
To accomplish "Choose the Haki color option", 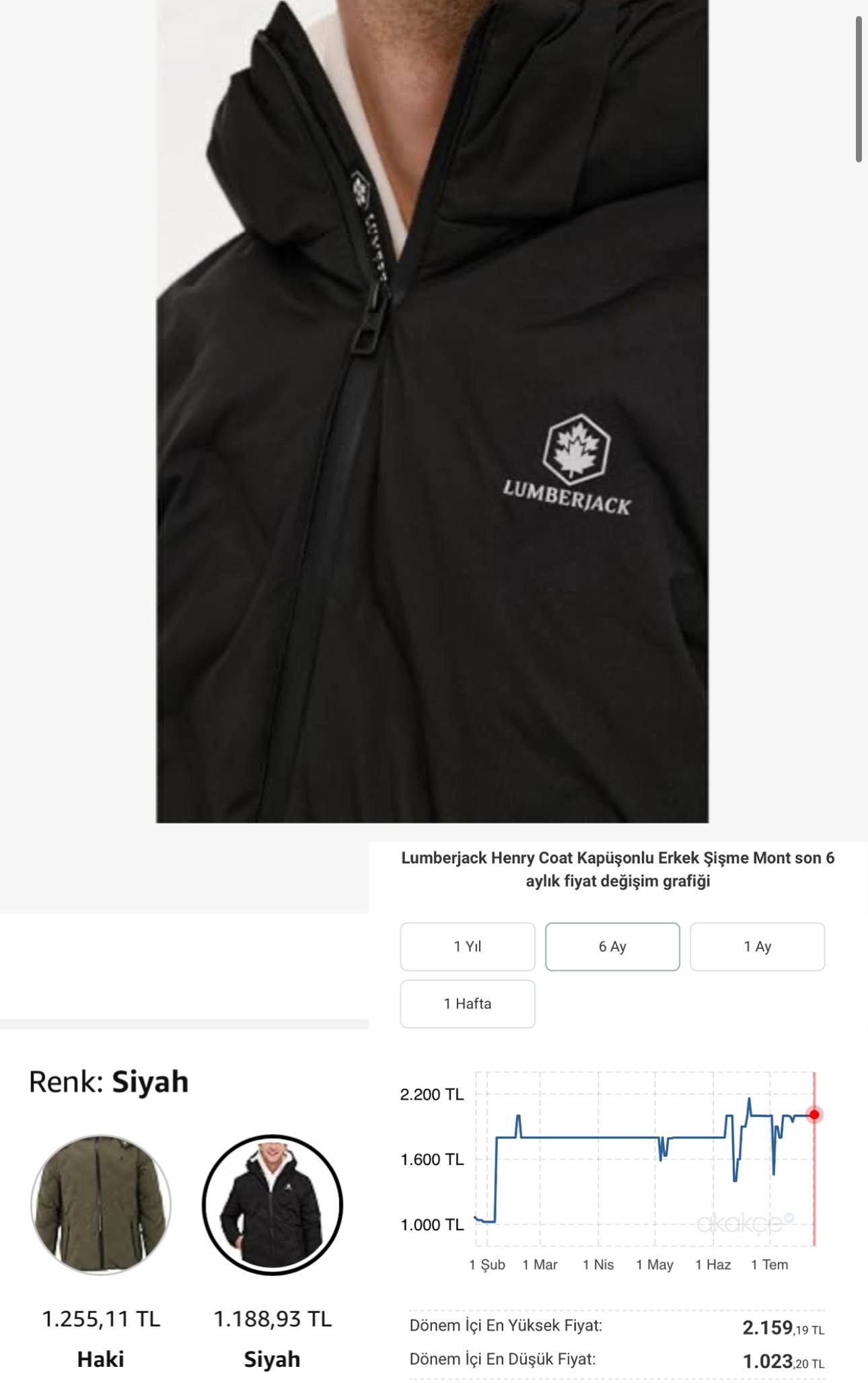I will (101, 1205).
